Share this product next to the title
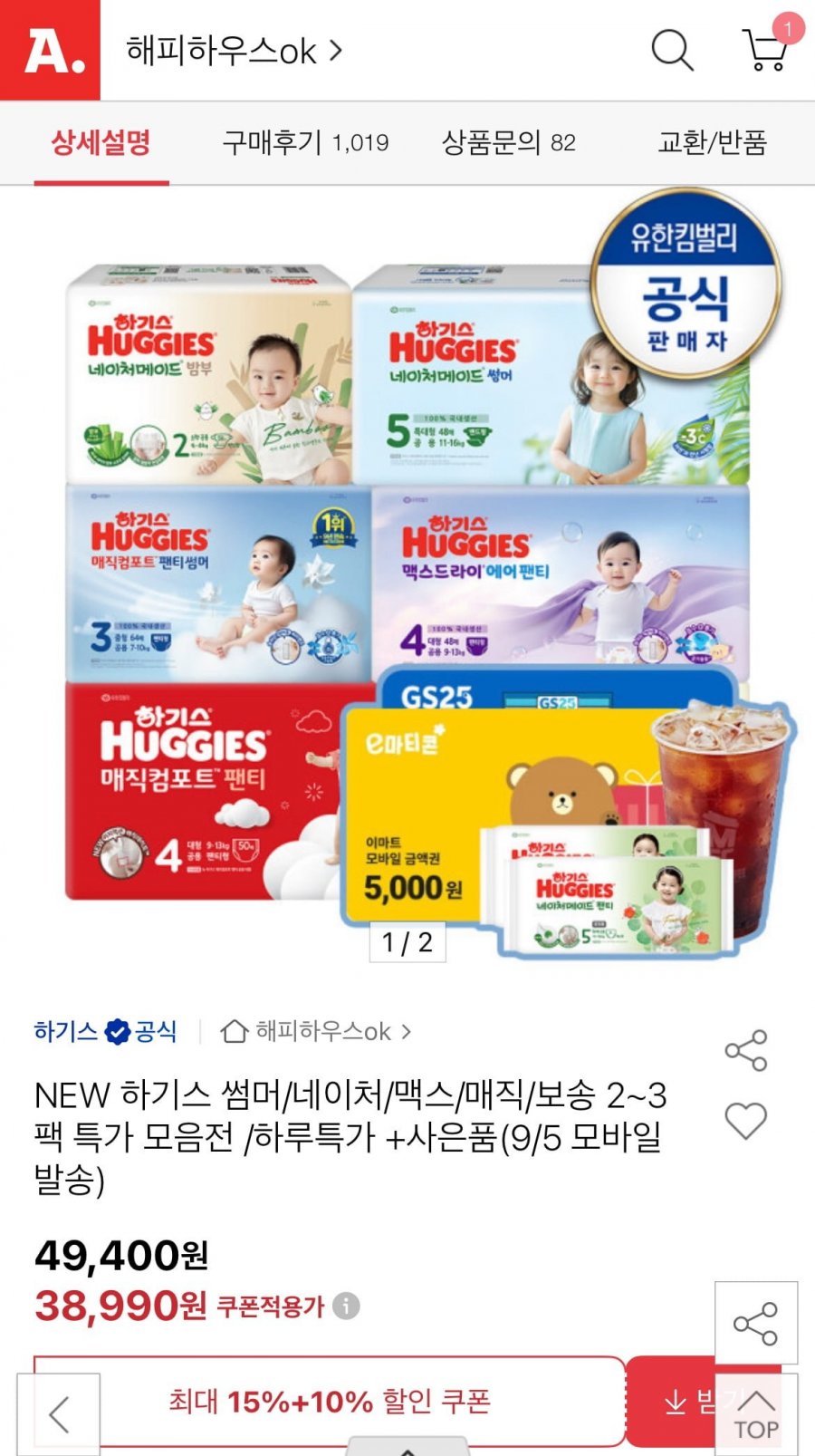Screen dimensions: 815x1456 click(745, 1051)
